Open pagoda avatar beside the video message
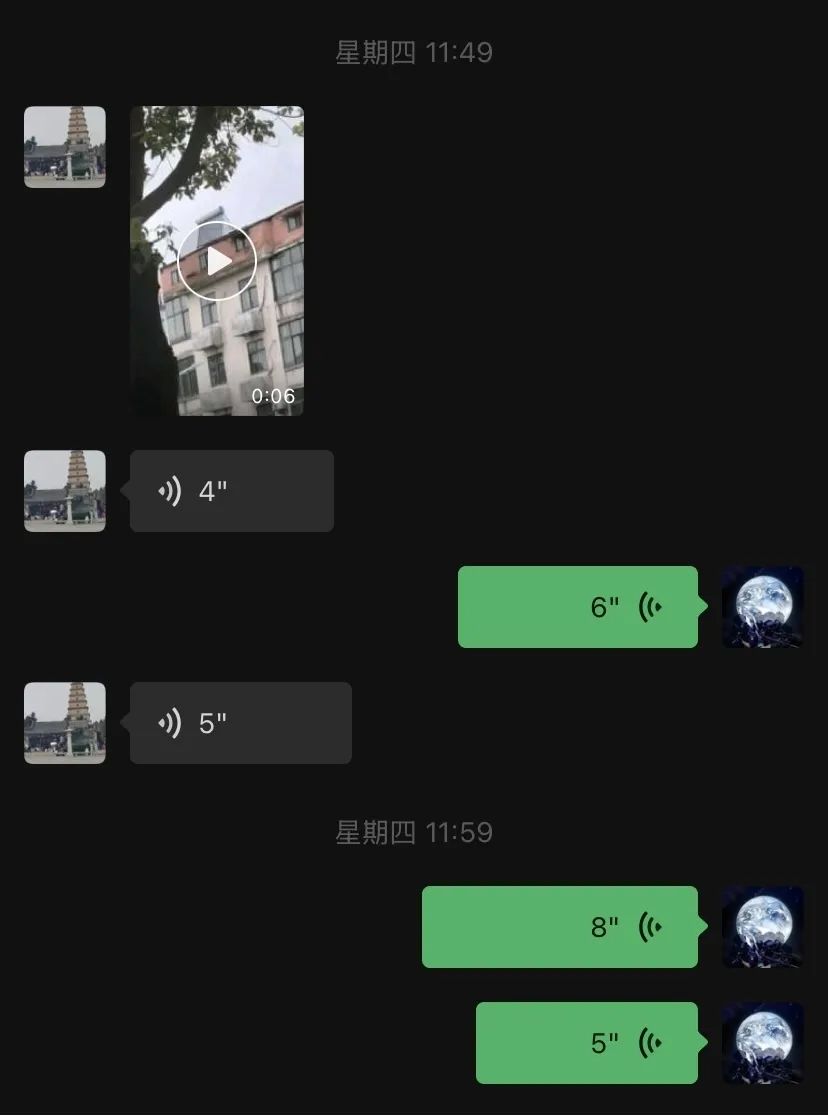 (x=65, y=147)
